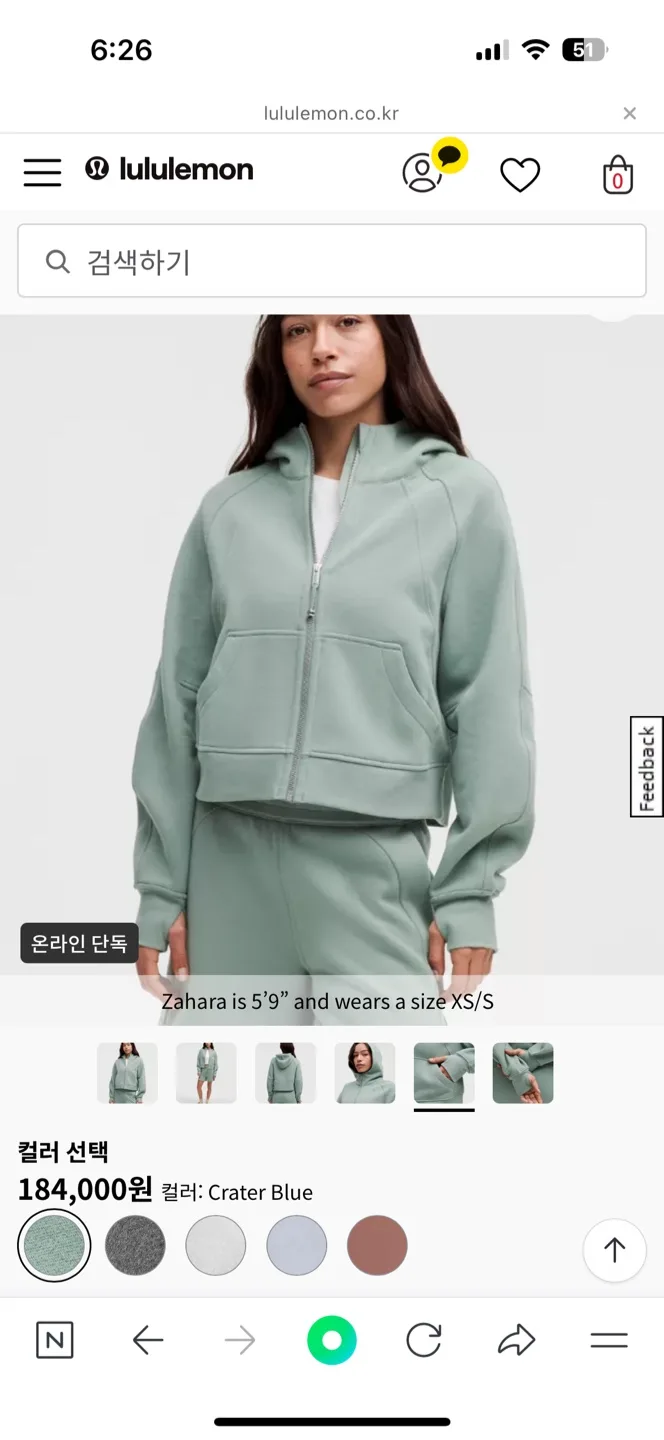The height and width of the screenshot is (1440, 664).
Task: Jump back to the top of the page
Action: click(x=614, y=1250)
